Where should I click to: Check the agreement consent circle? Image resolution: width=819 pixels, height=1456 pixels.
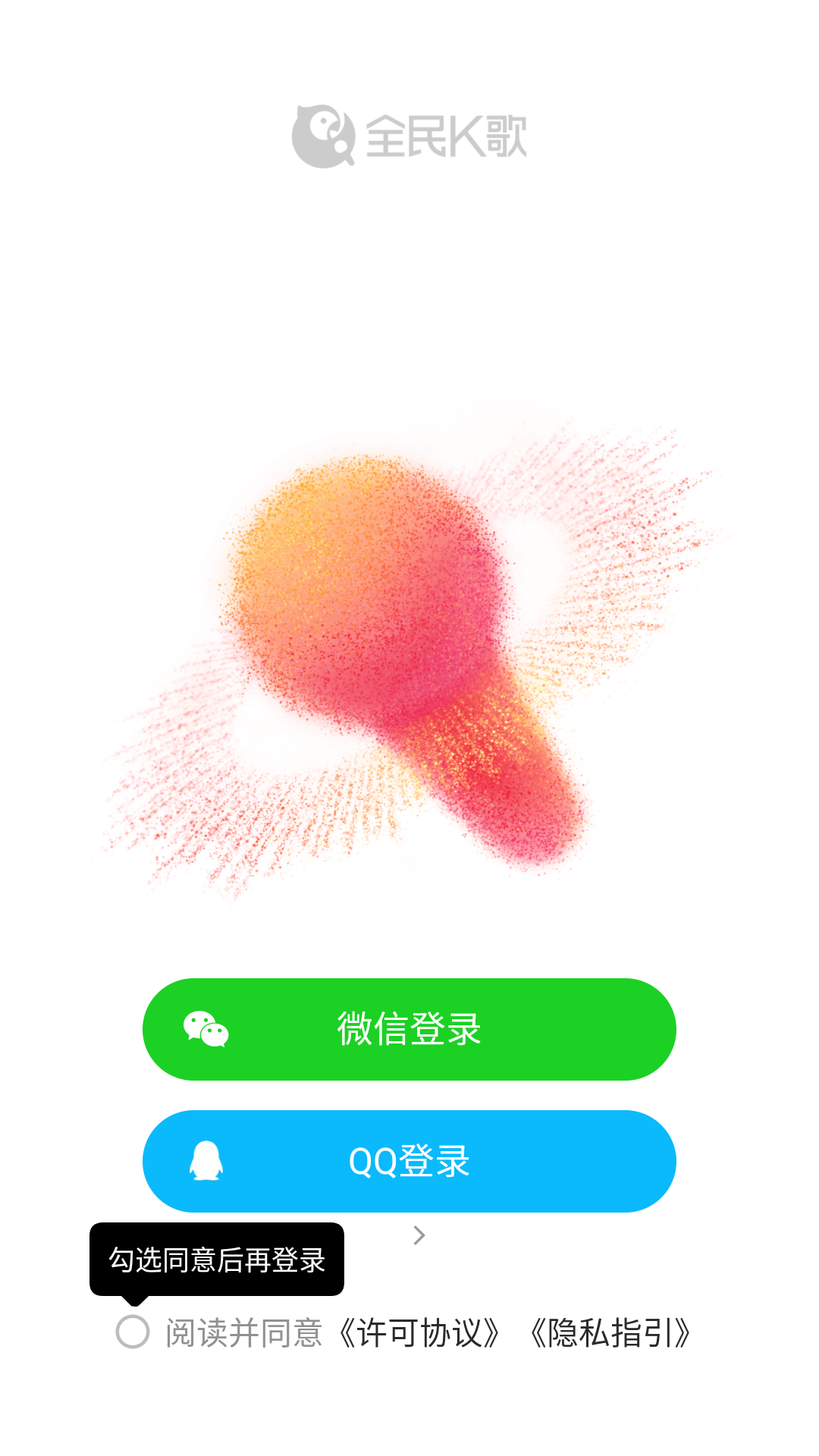point(133,1332)
